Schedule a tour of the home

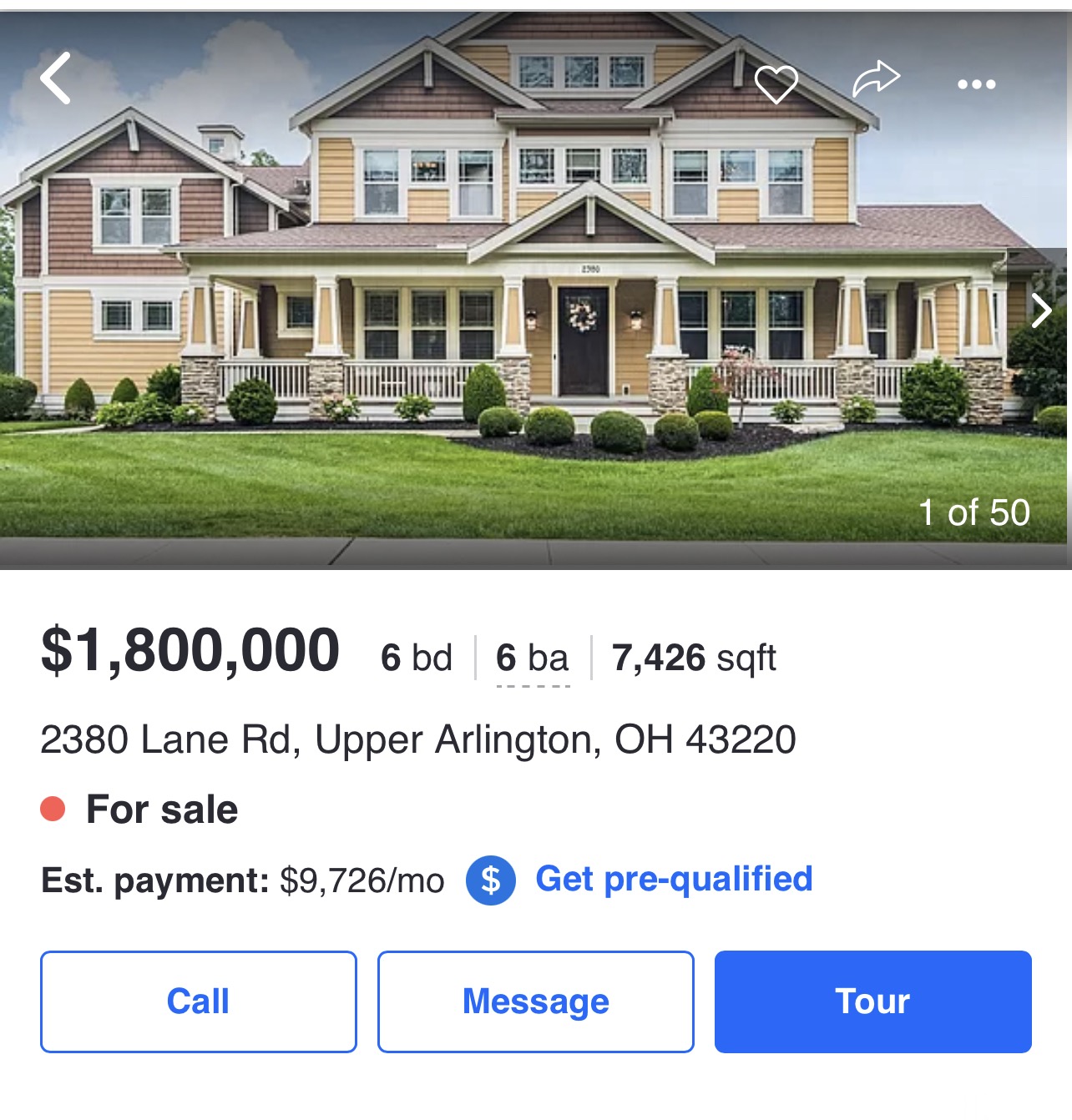click(872, 1001)
